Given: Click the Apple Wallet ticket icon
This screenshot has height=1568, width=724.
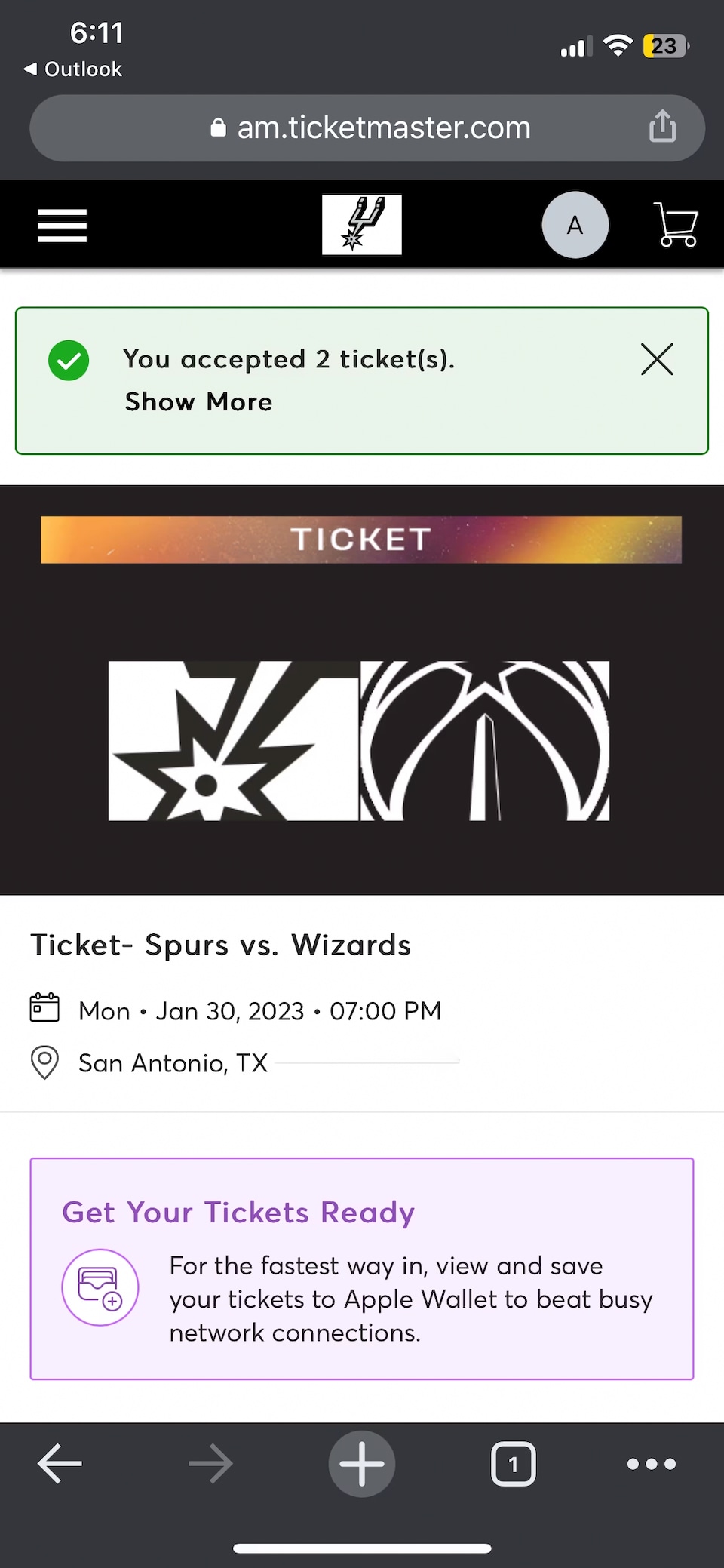Looking at the screenshot, I should click(x=100, y=1287).
